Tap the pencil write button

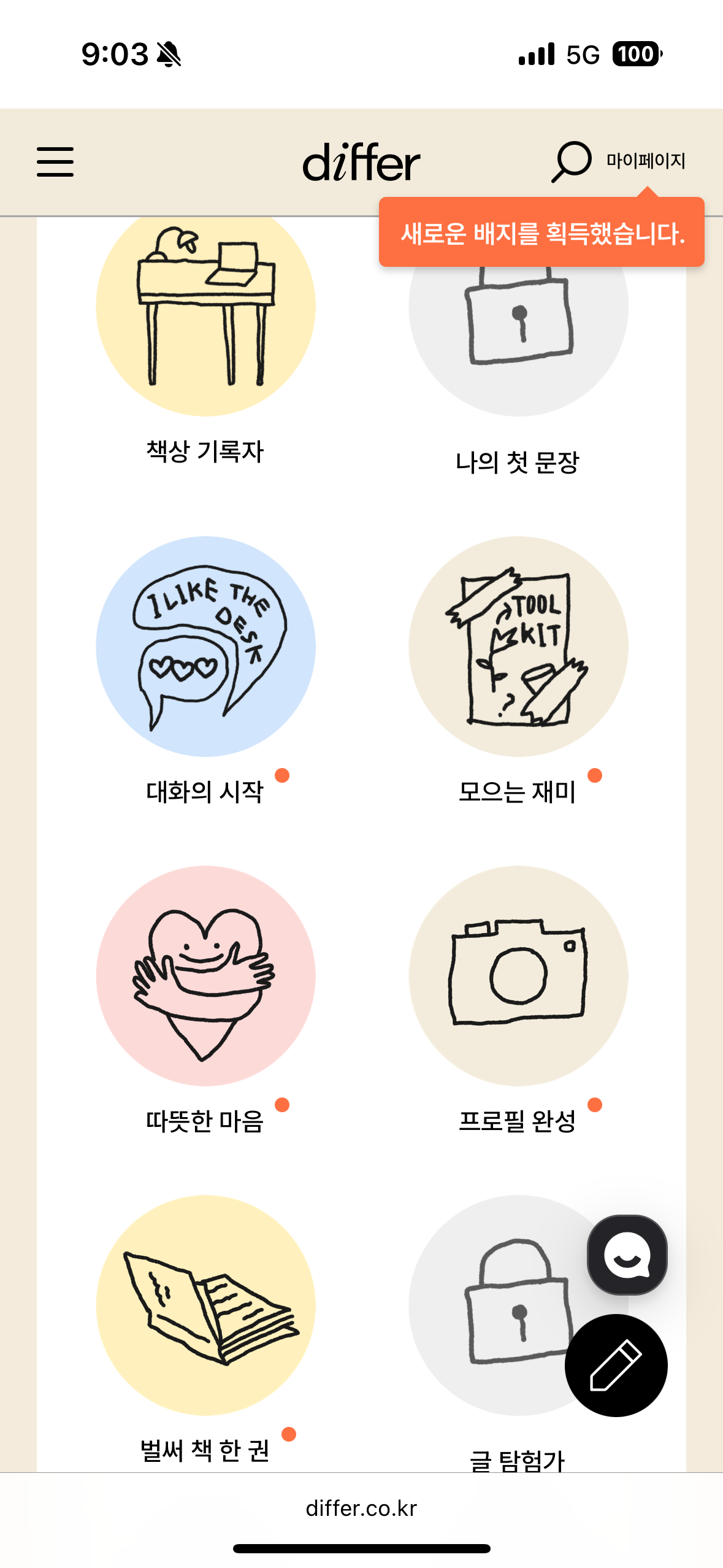coord(616,1365)
